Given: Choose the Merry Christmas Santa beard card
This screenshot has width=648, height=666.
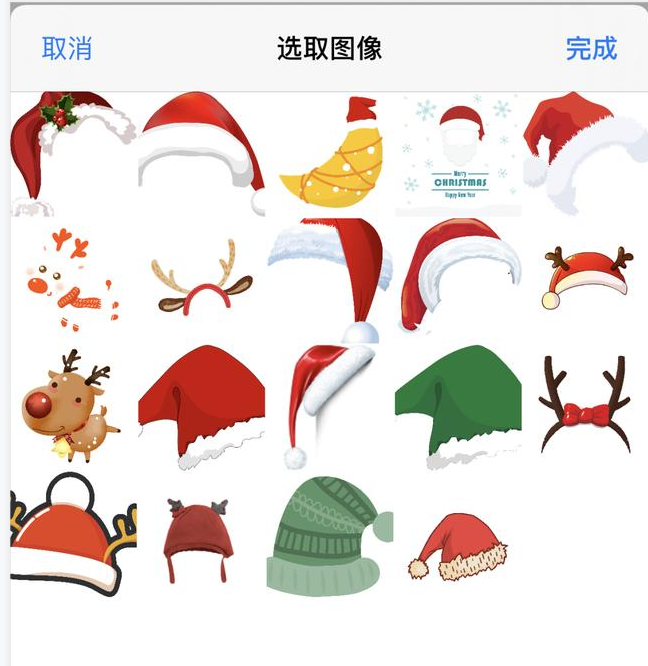Looking at the screenshot, I should point(458,153).
